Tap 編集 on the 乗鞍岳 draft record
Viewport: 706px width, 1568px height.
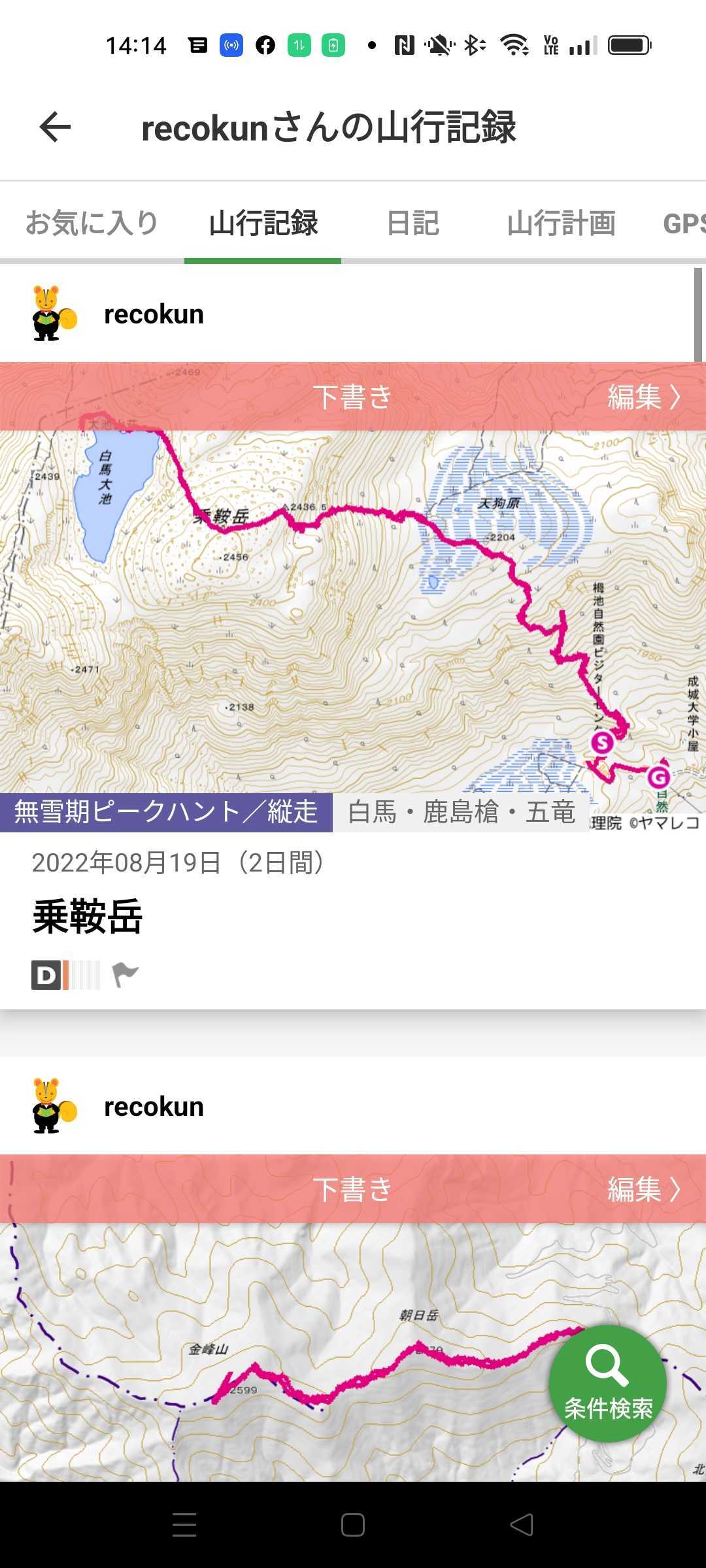(x=645, y=397)
